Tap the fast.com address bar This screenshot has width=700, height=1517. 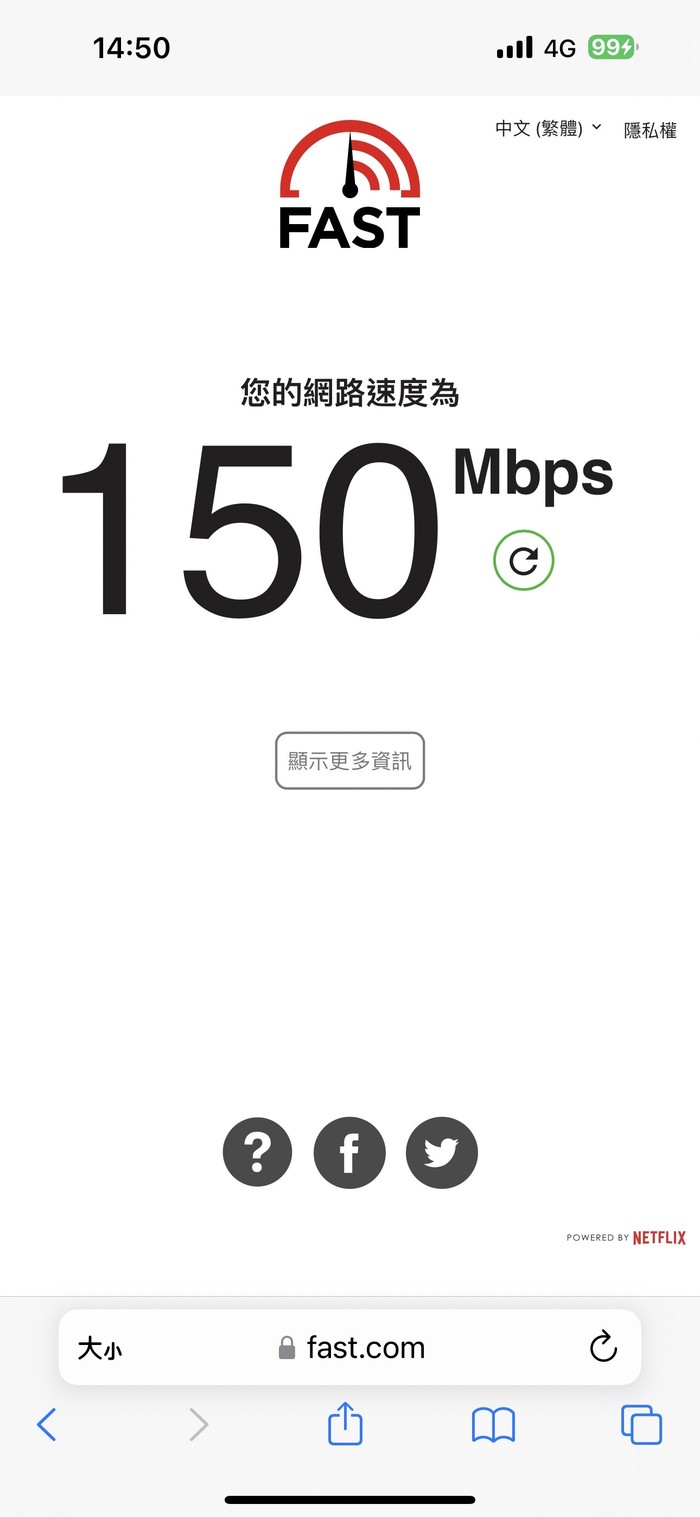point(350,1348)
